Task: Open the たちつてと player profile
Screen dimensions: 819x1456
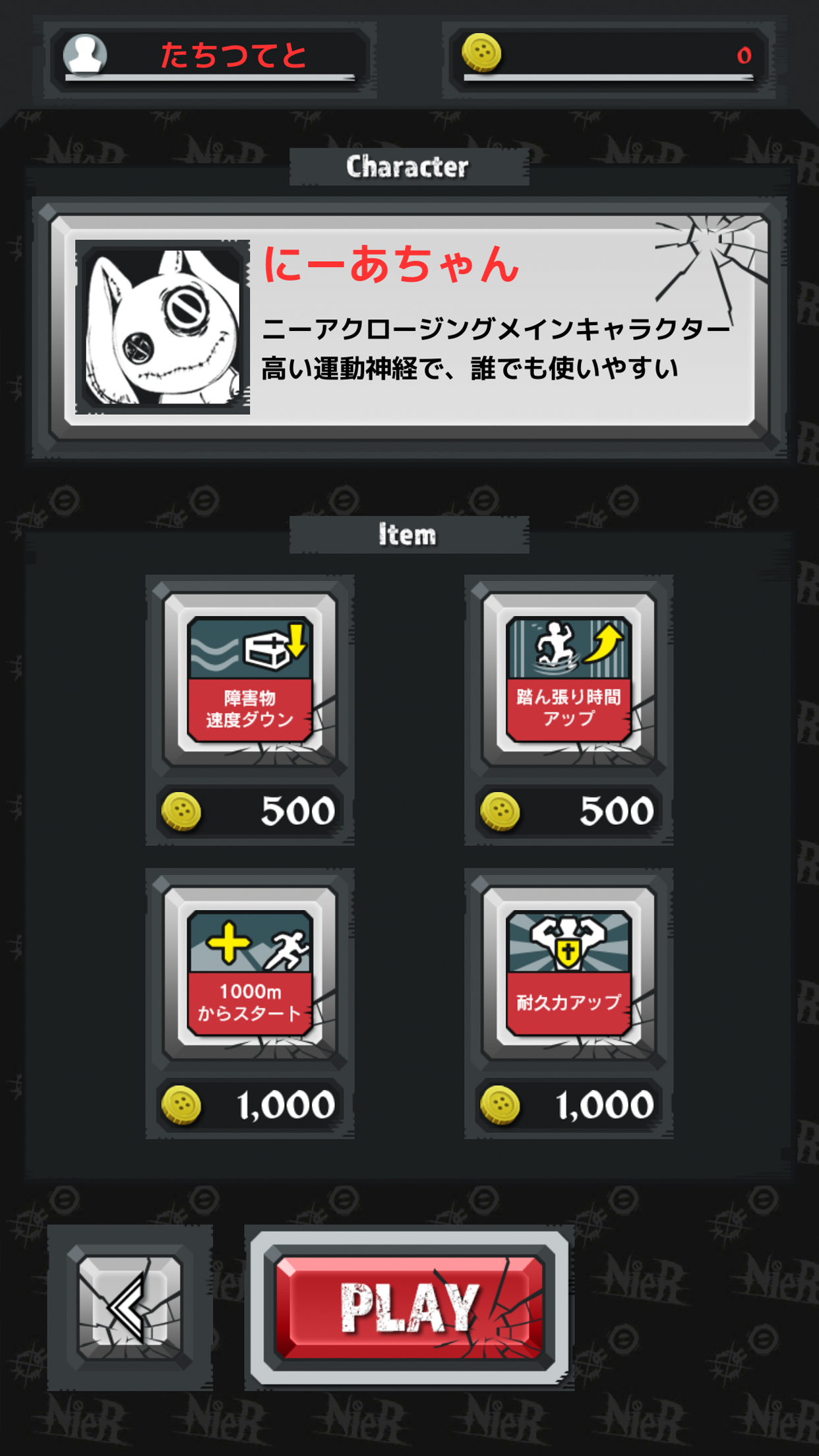Action: [x=211, y=56]
